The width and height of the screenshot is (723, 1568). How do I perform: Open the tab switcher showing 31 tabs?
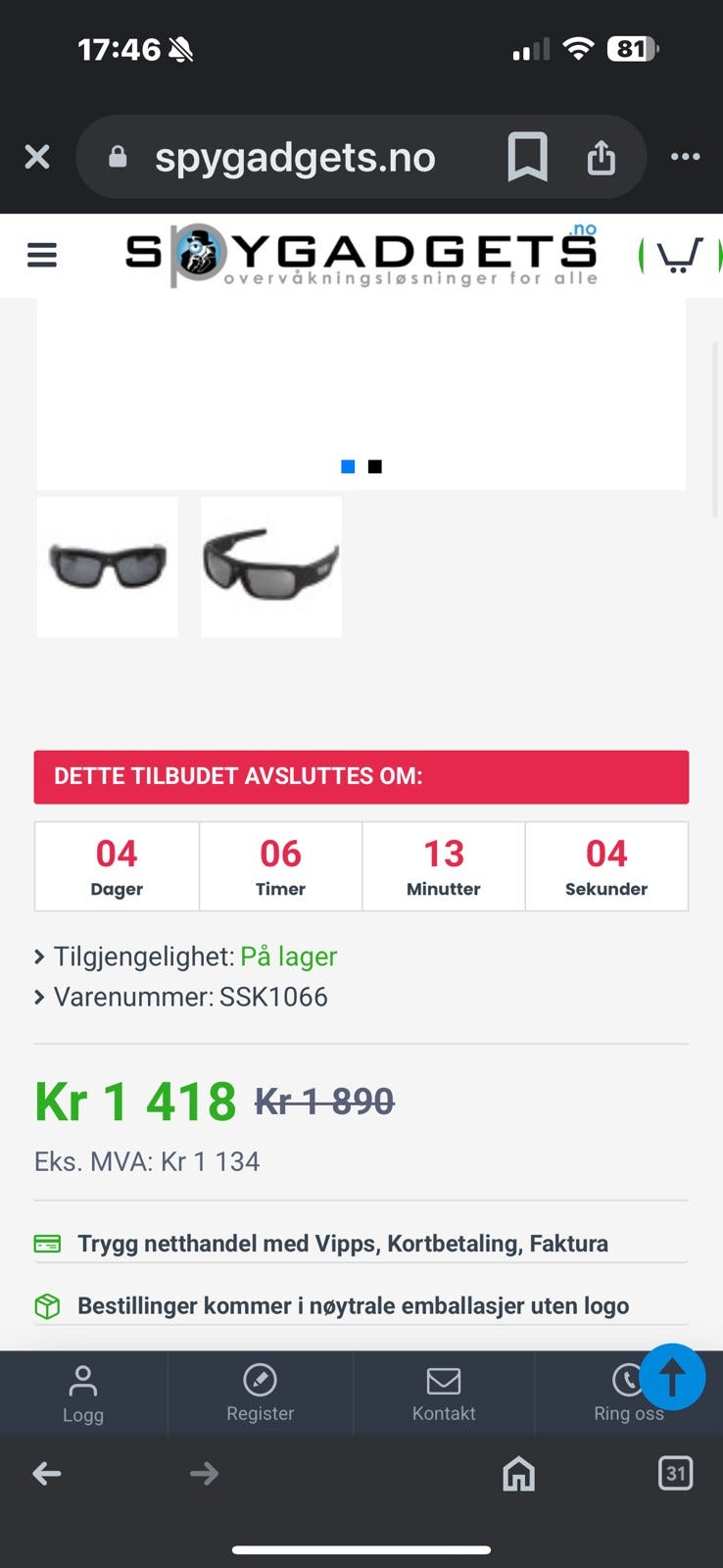(x=675, y=1473)
